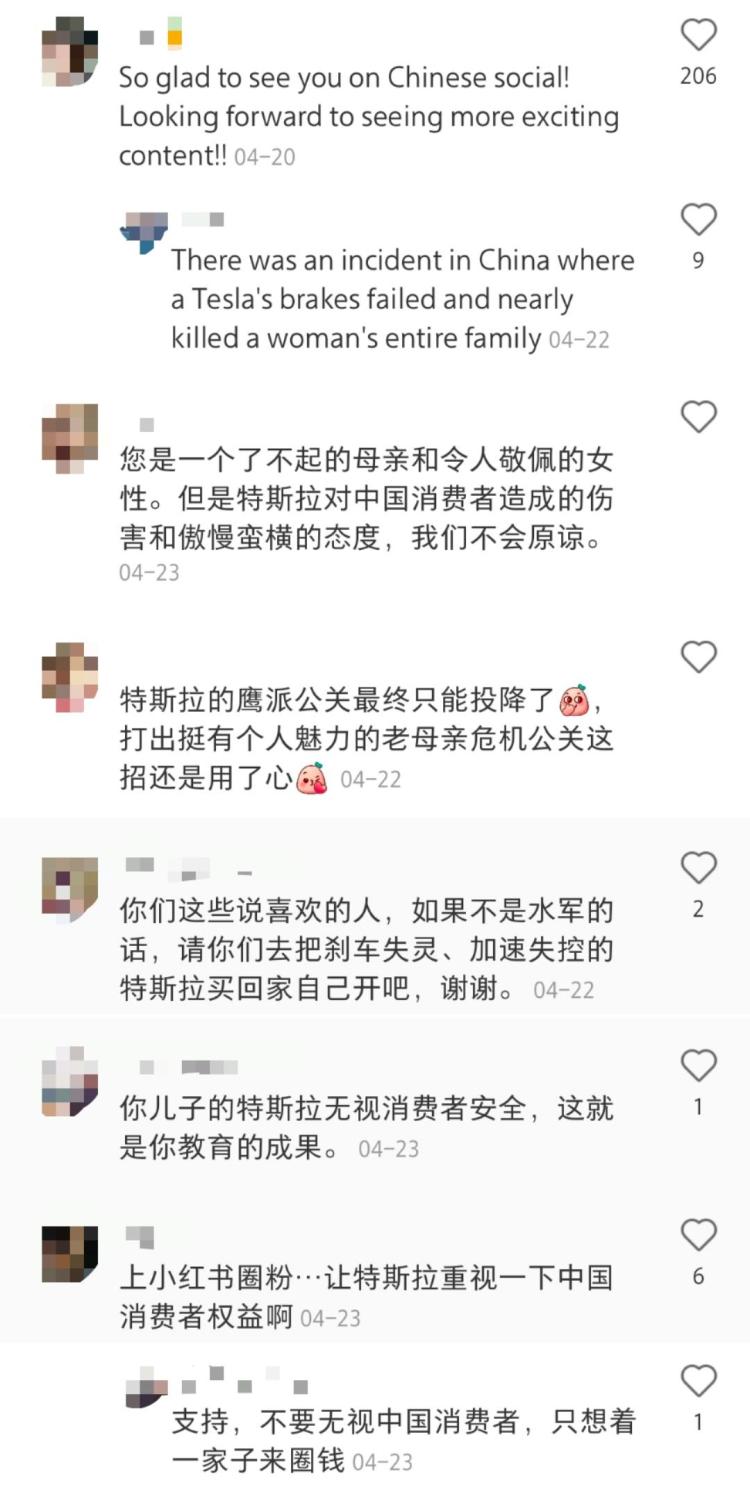Open avatar of 'So glad to see you' commenter
The height and width of the screenshot is (1494, 750).
tap(70, 51)
